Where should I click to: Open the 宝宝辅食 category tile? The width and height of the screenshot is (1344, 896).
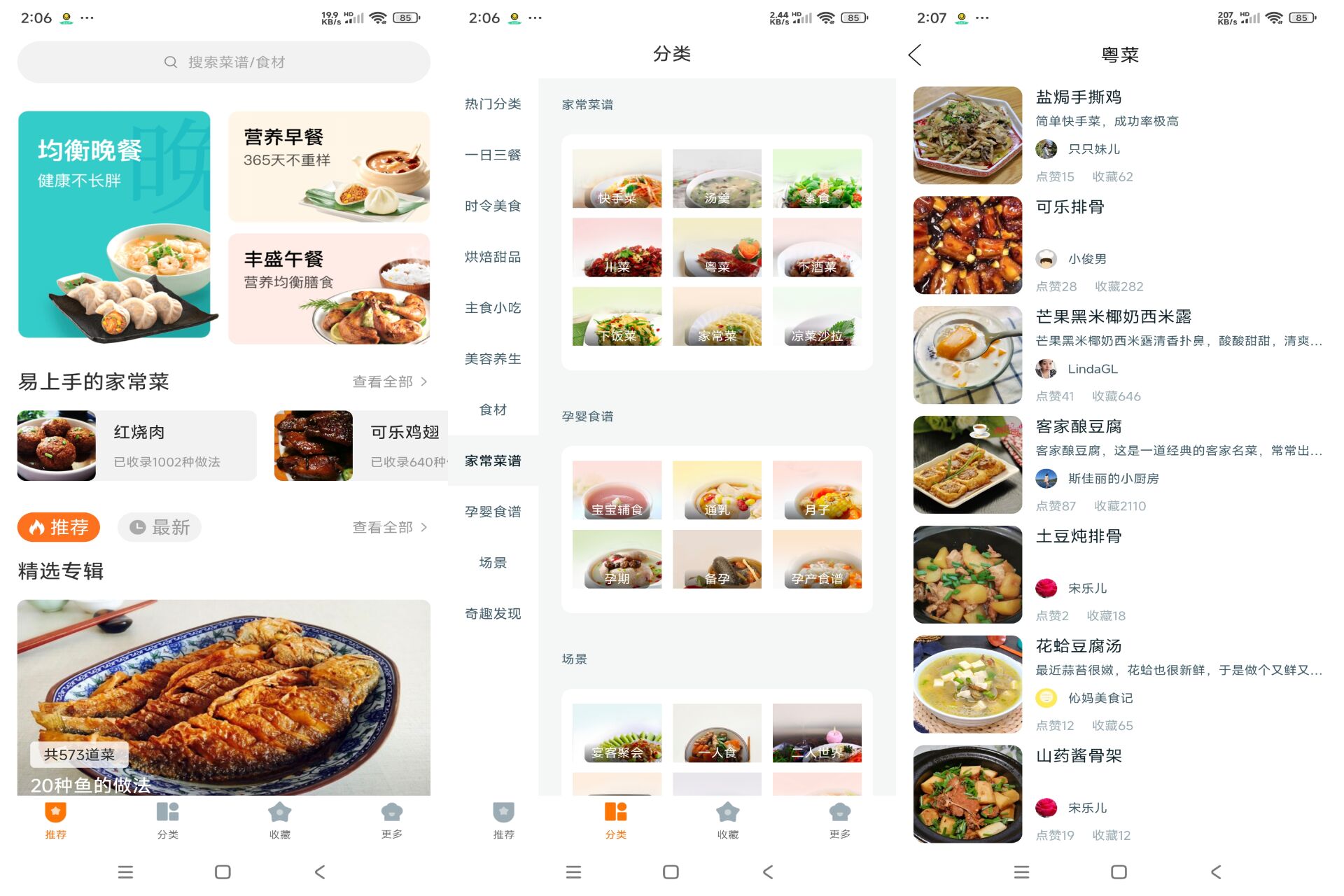pos(617,490)
